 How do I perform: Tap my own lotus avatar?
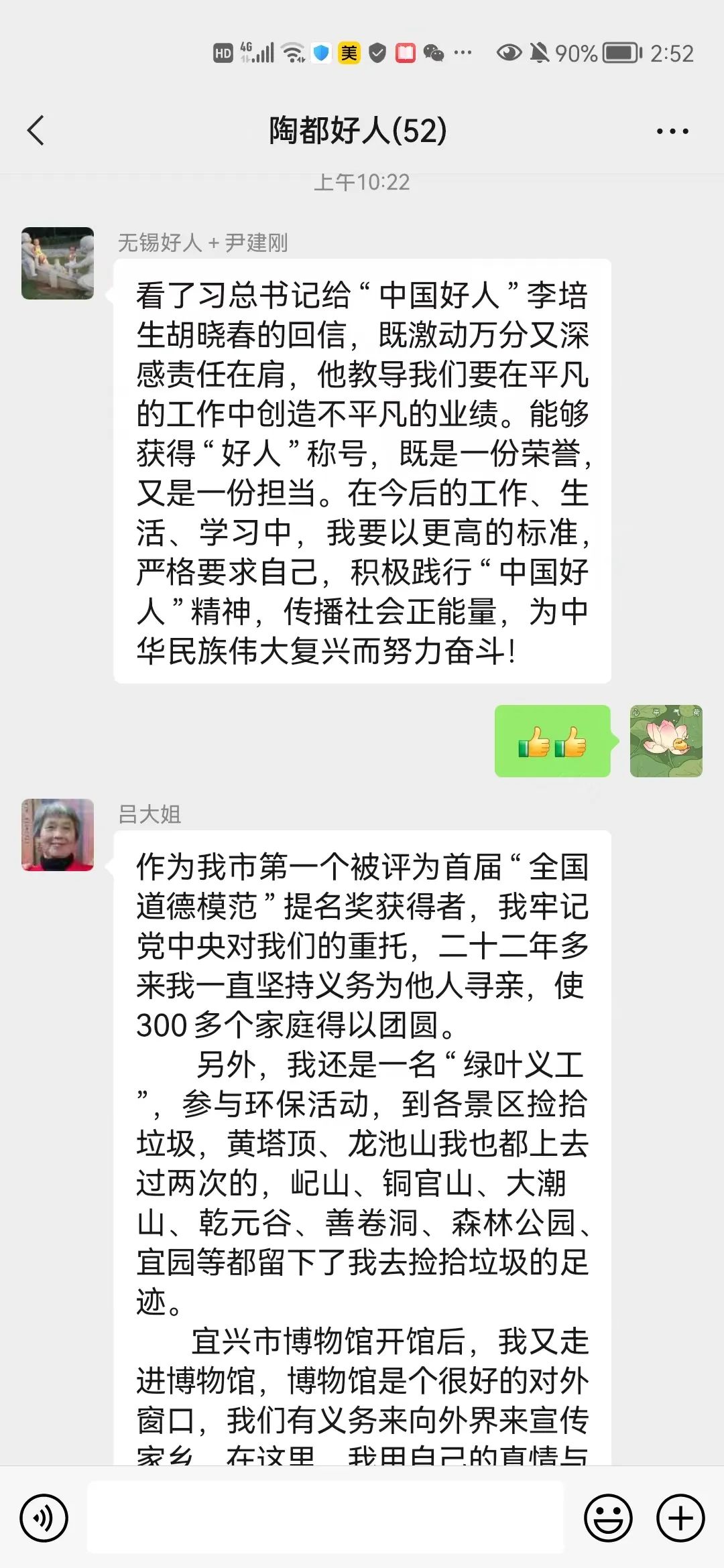[666, 741]
